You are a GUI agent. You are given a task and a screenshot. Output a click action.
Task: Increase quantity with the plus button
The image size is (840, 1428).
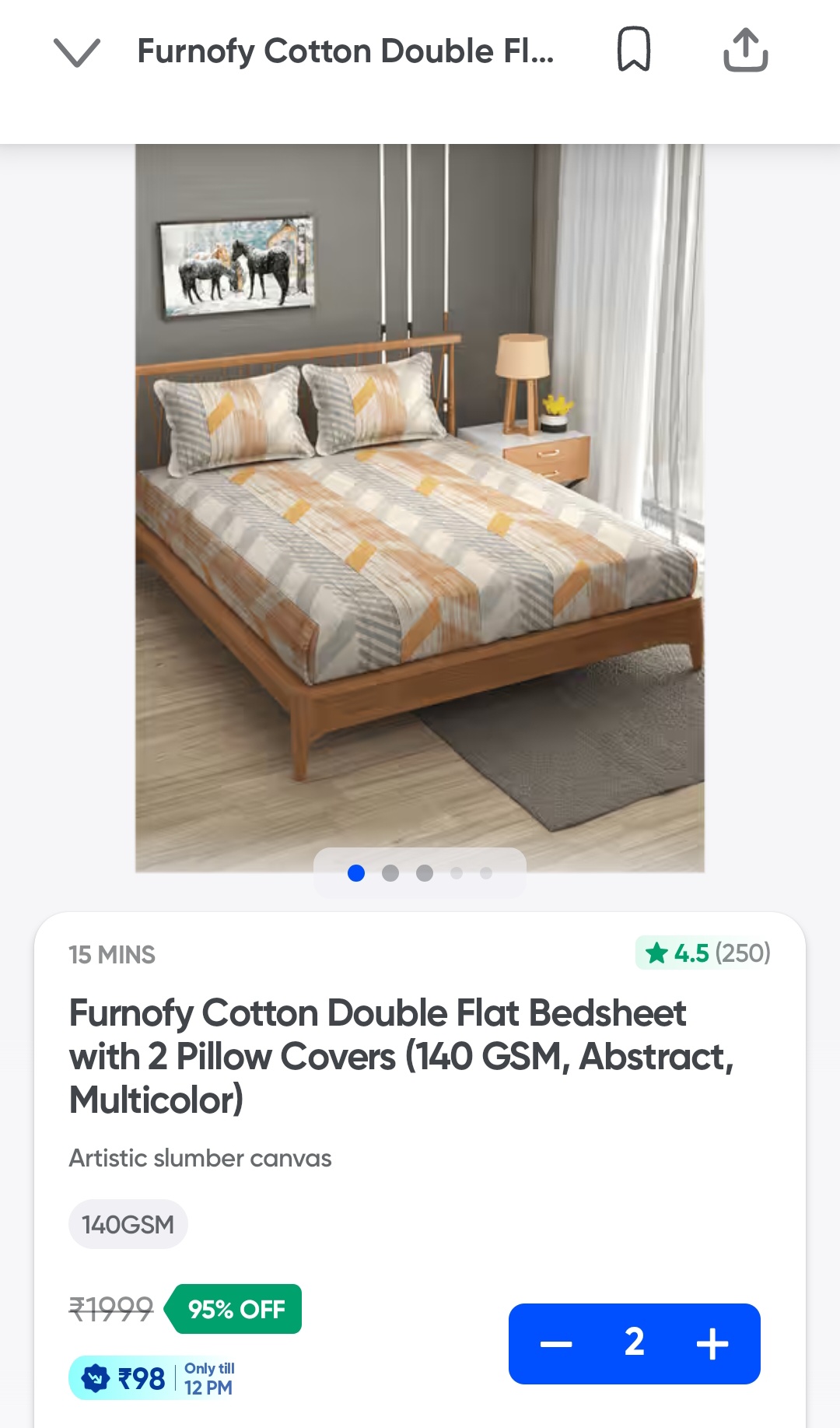(712, 1344)
